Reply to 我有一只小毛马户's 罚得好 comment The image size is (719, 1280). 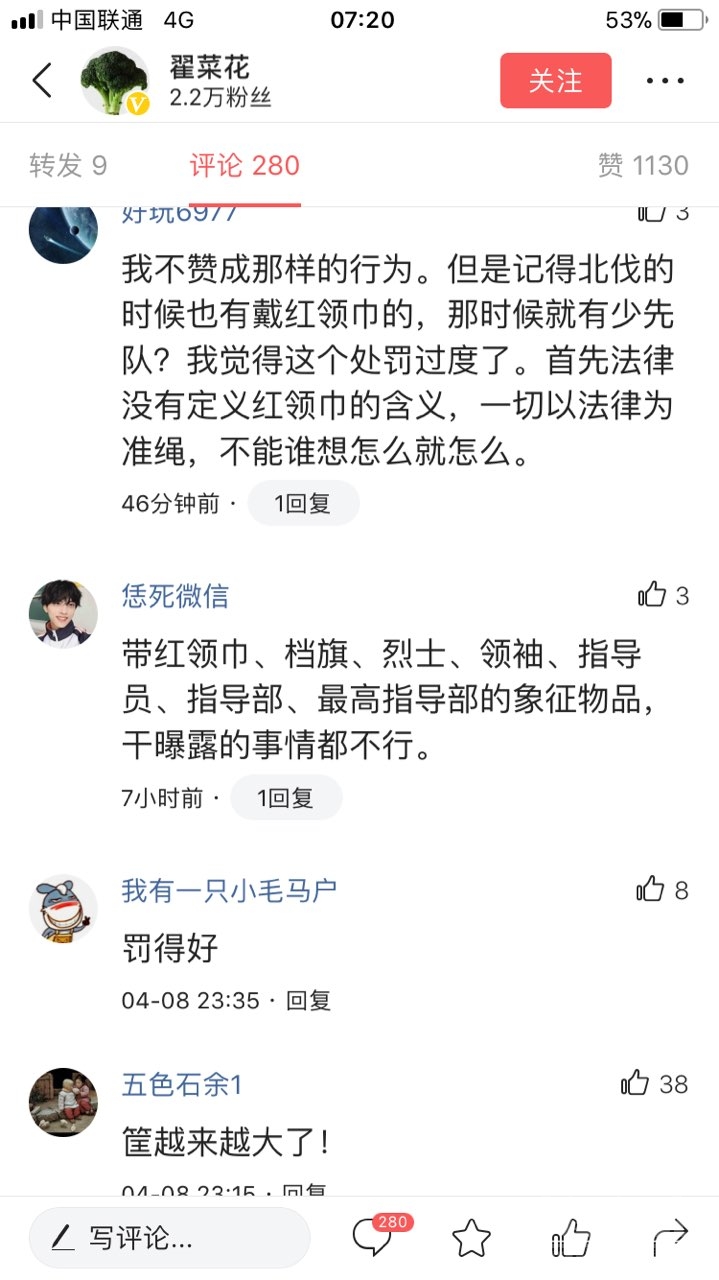pos(308,1000)
